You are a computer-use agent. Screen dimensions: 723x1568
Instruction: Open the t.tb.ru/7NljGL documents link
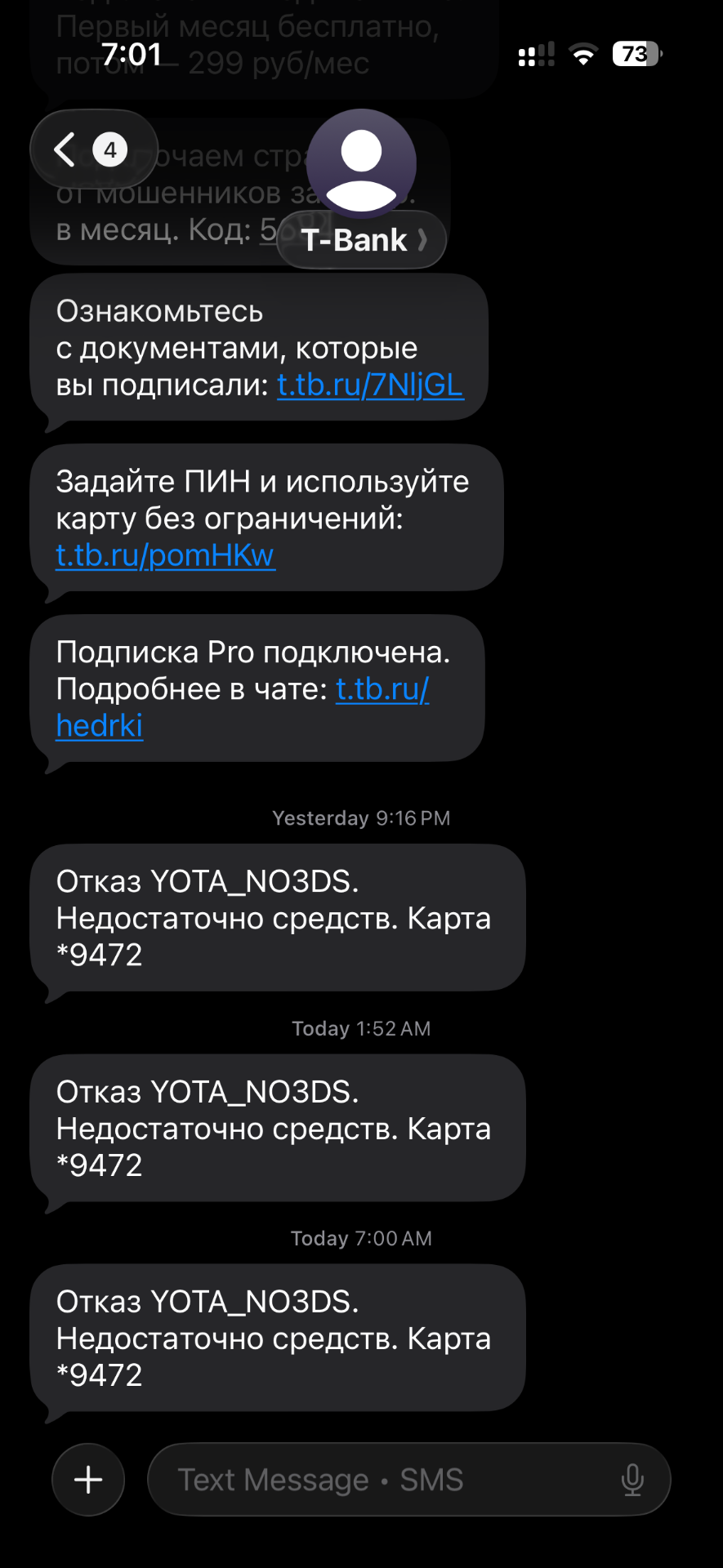[x=370, y=385]
